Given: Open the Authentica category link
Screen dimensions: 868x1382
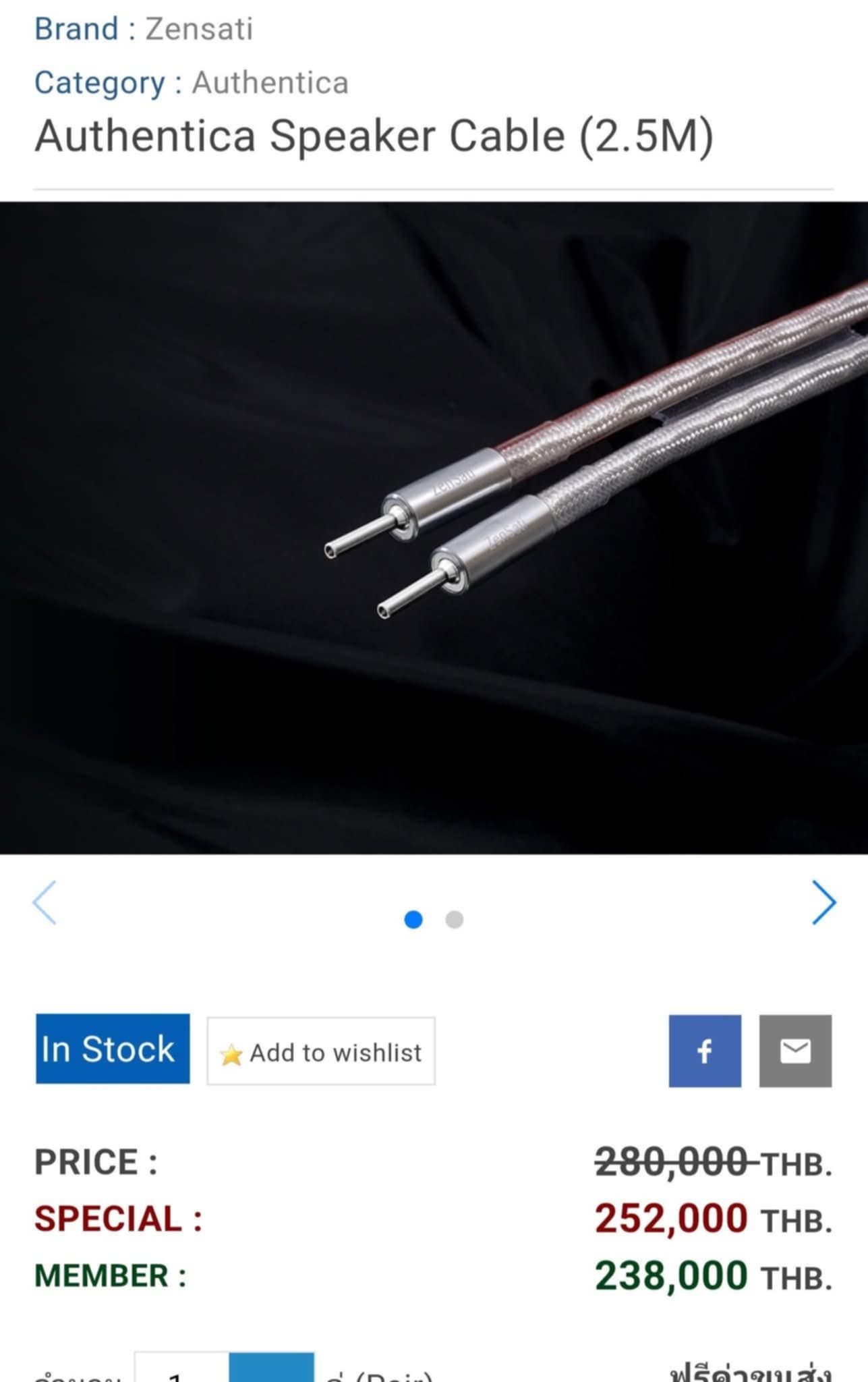Looking at the screenshot, I should tap(270, 83).
